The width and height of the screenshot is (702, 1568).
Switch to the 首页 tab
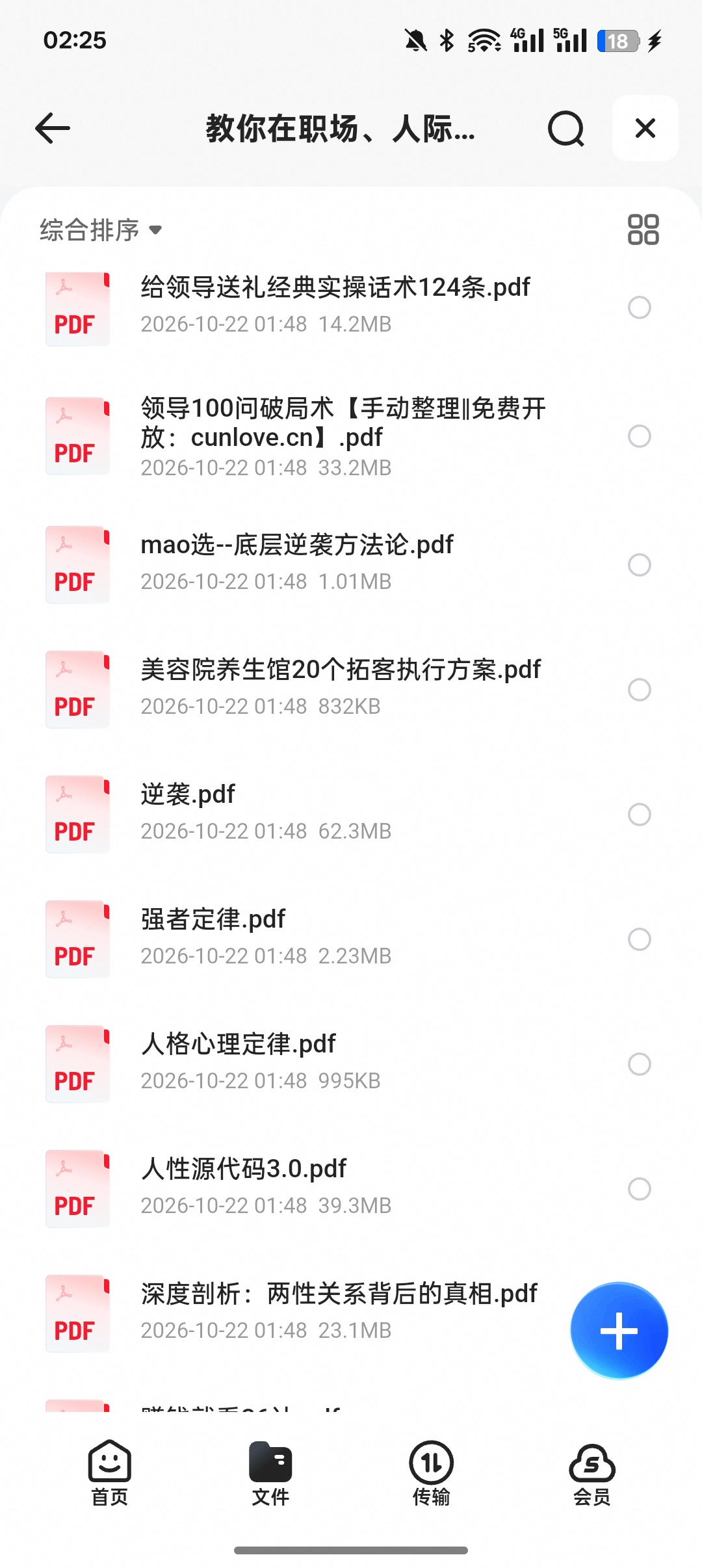point(110,1473)
